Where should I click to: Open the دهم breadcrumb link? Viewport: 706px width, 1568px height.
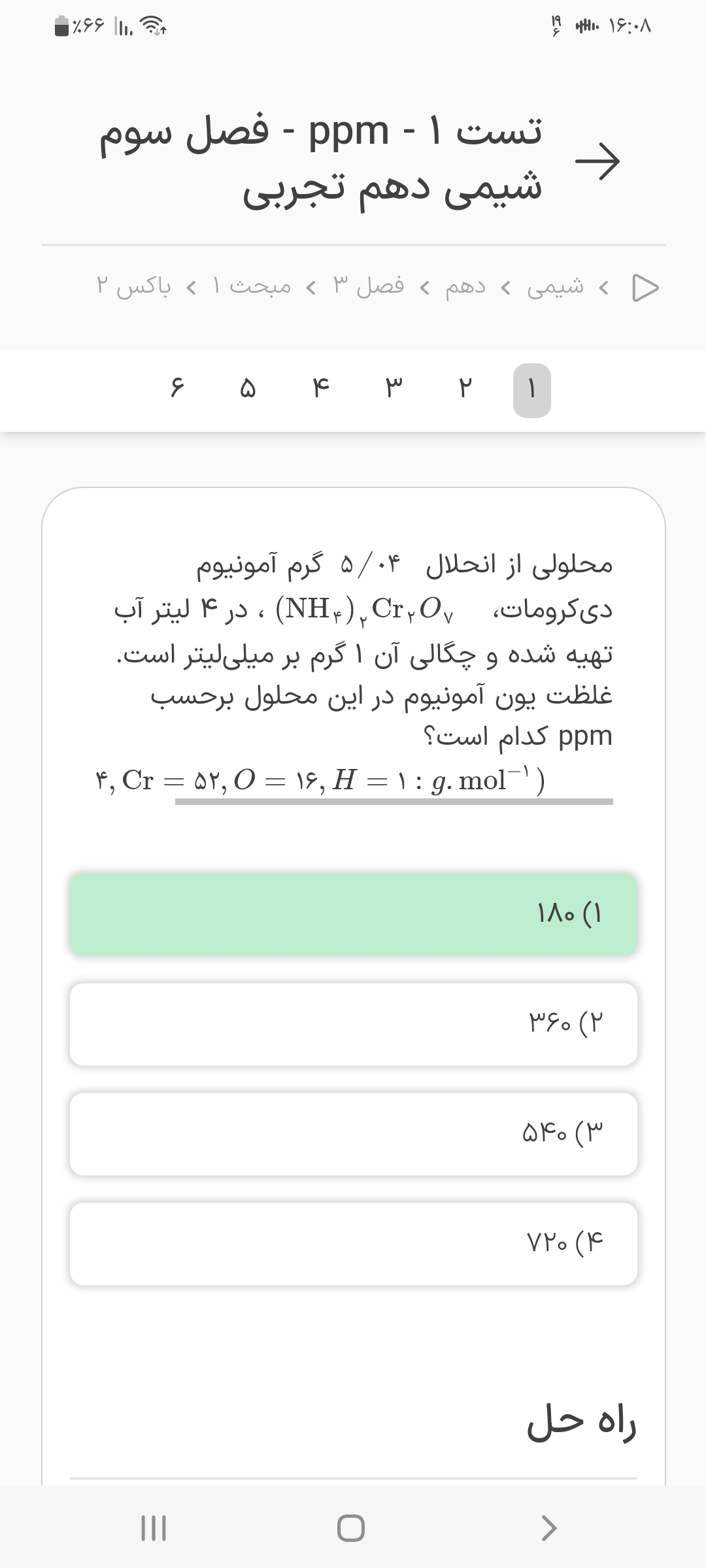point(465,287)
